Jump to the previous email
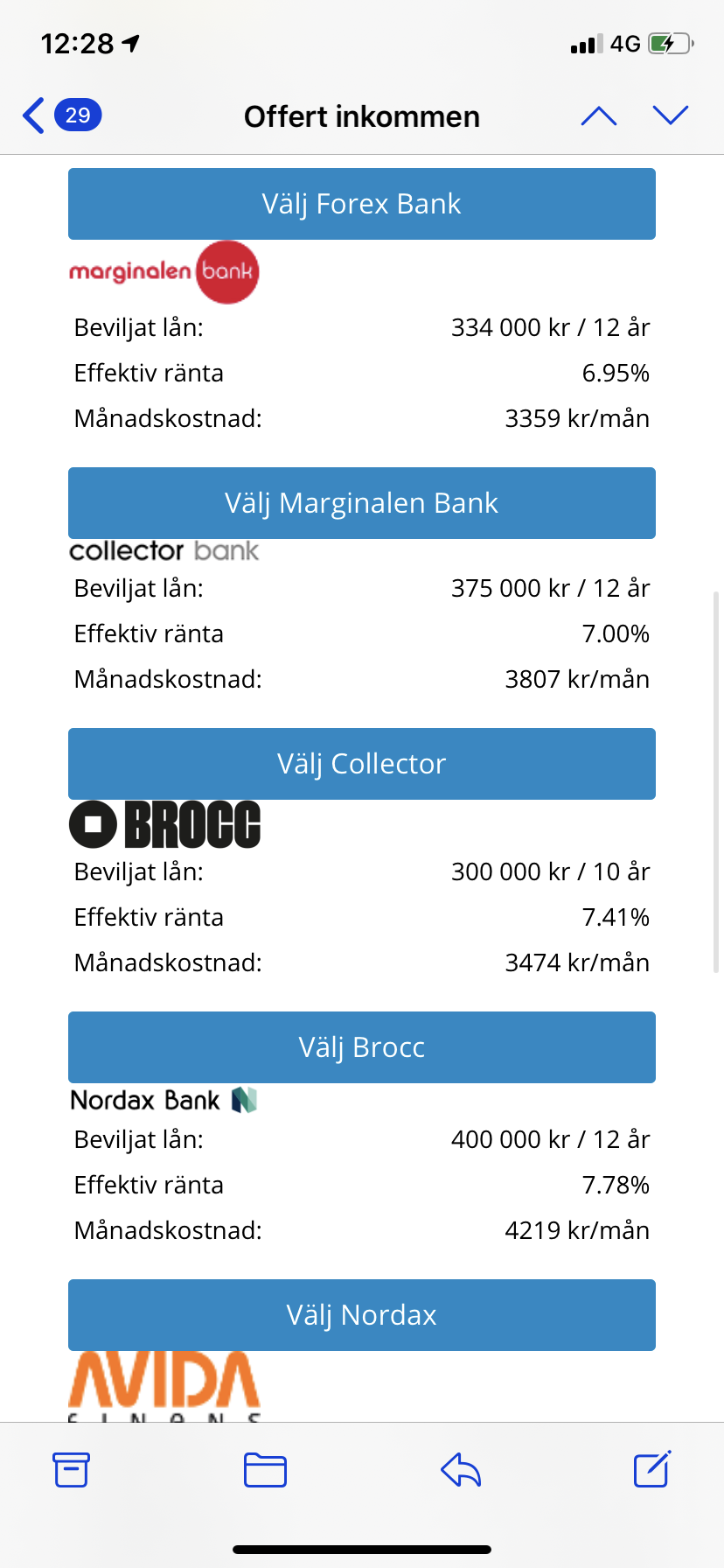 tap(599, 115)
